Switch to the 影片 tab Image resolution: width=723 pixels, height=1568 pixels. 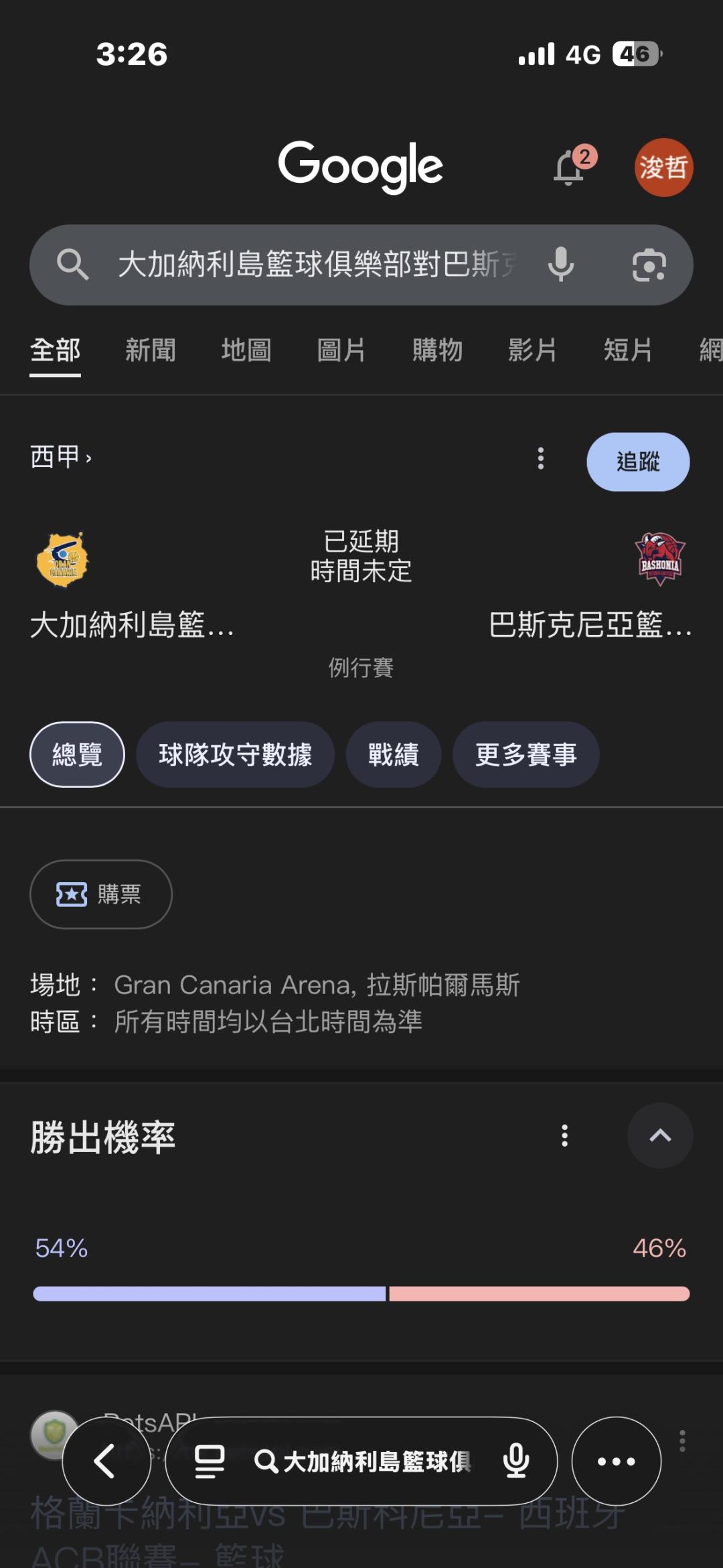click(532, 350)
